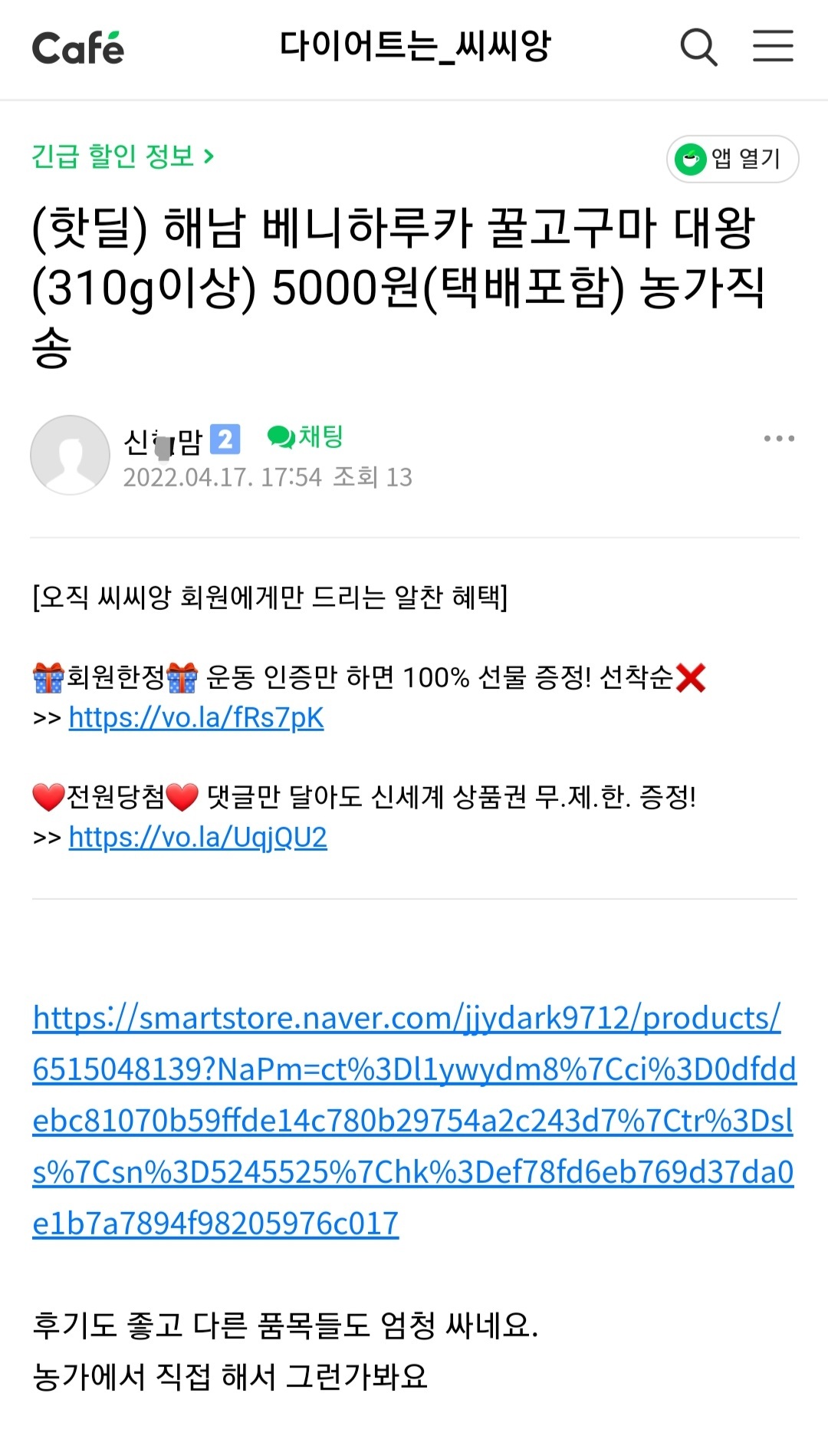This screenshot has width=828, height=1456.
Task: Open the post's three-dot overflow menu
Action: [779, 439]
